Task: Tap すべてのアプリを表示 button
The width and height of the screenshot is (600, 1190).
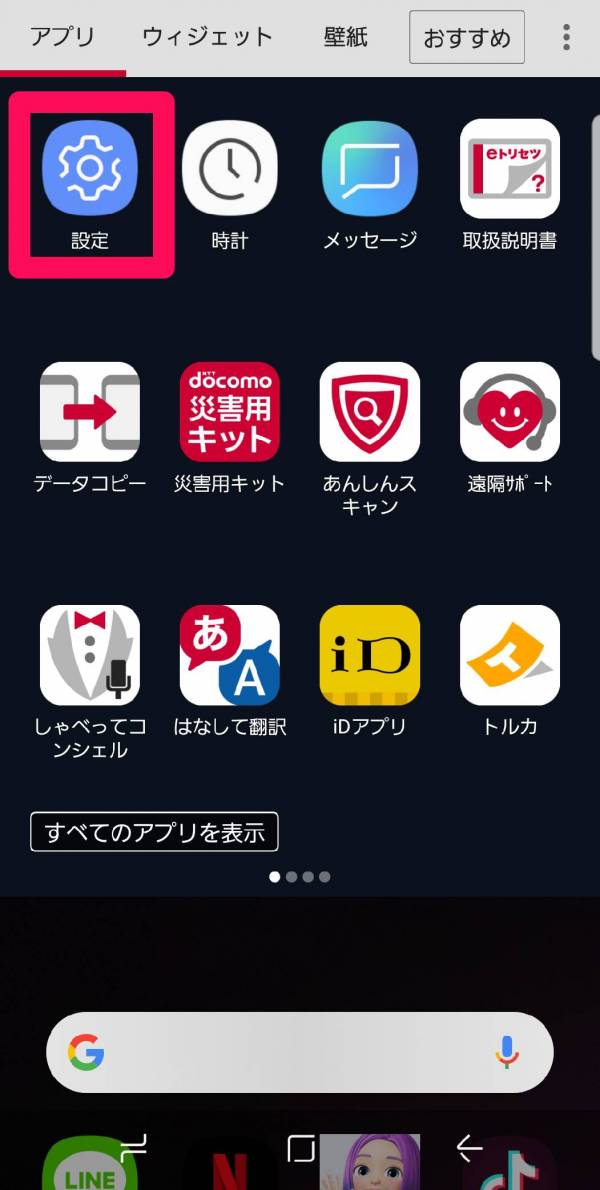Action: [x=154, y=832]
